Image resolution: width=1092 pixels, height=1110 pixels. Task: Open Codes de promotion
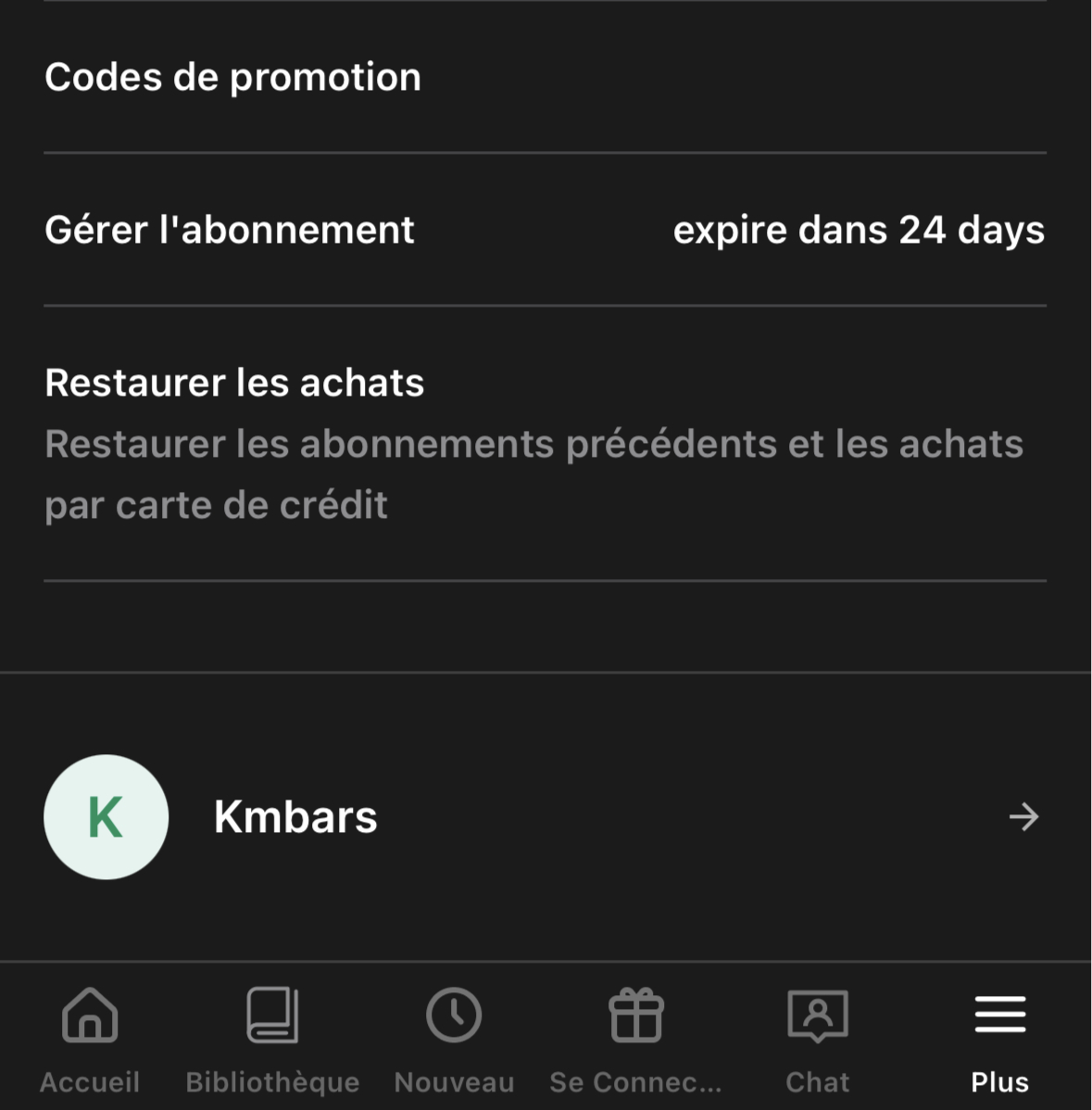pyautogui.click(x=232, y=77)
